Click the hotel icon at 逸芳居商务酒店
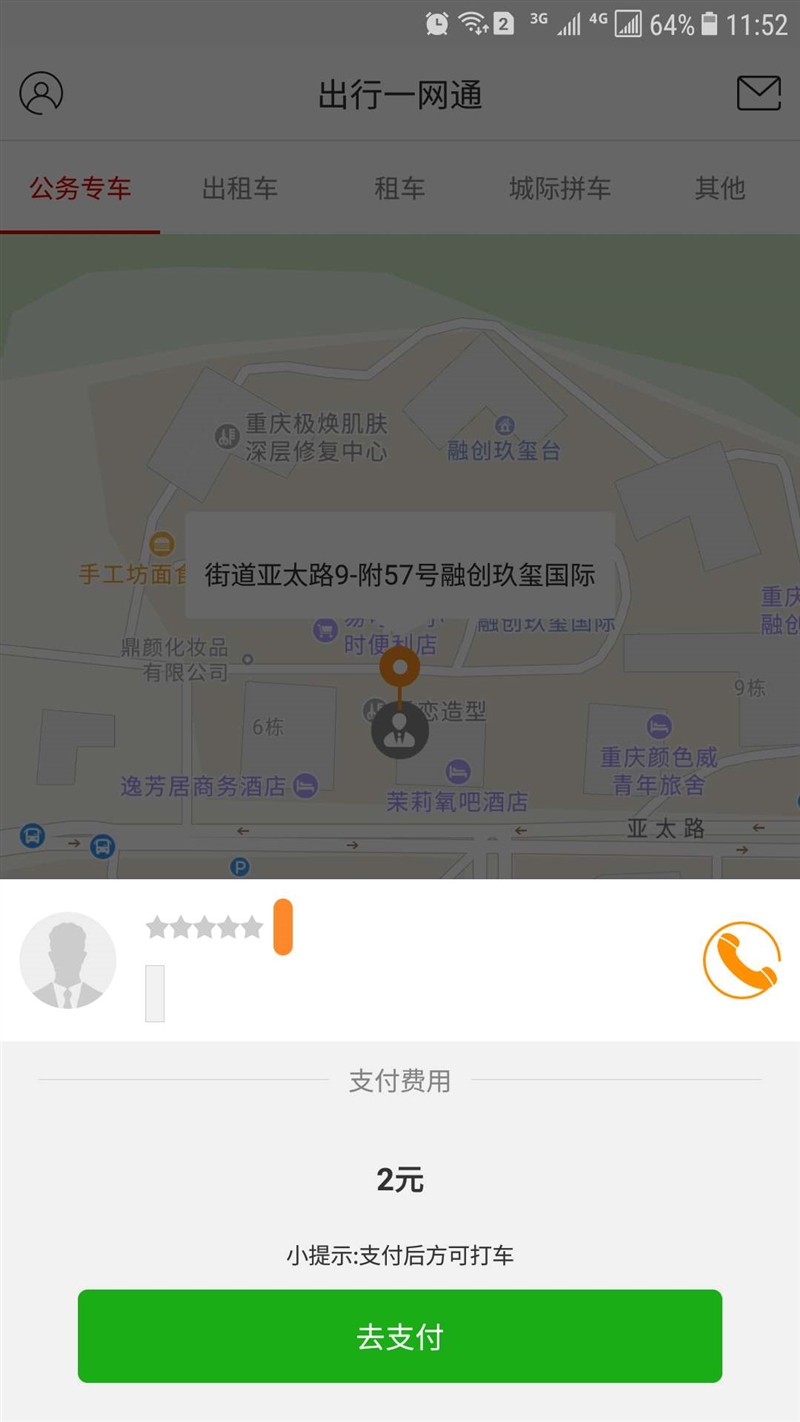Screen dimensions: 800x1422 pos(303,786)
